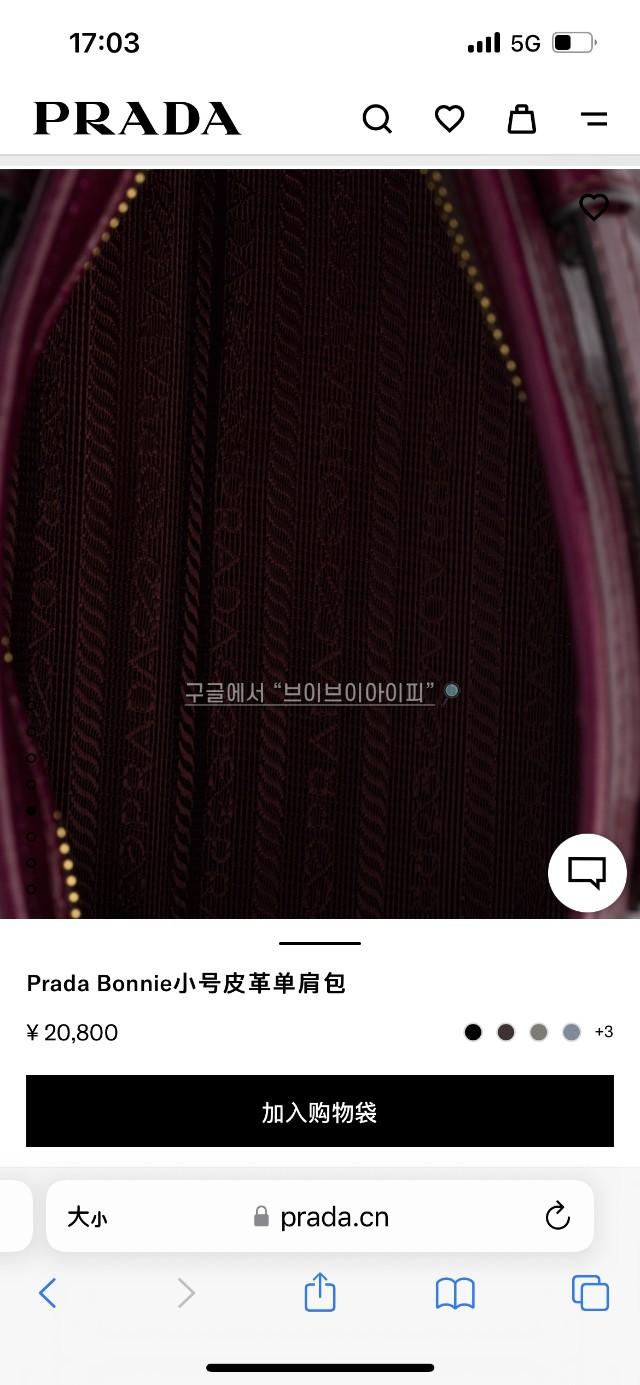Open the live chat bubble
This screenshot has height=1385, width=640.
[x=587, y=873]
